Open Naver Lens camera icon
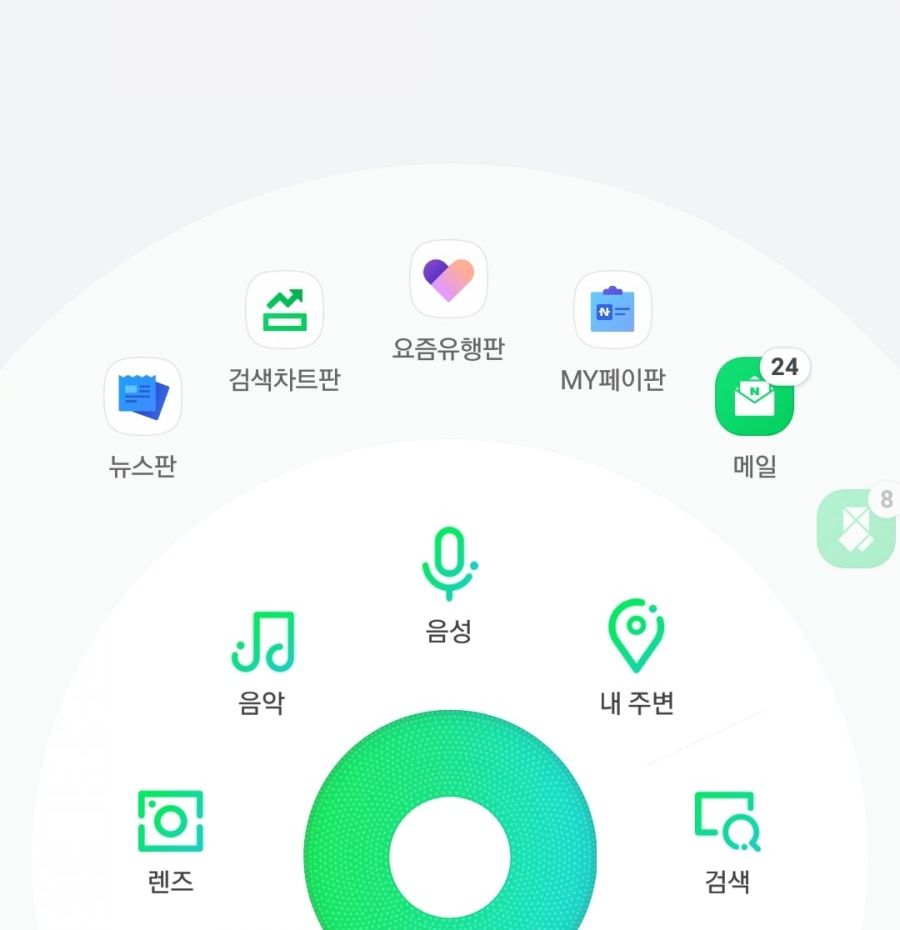 (x=169, y=822)
